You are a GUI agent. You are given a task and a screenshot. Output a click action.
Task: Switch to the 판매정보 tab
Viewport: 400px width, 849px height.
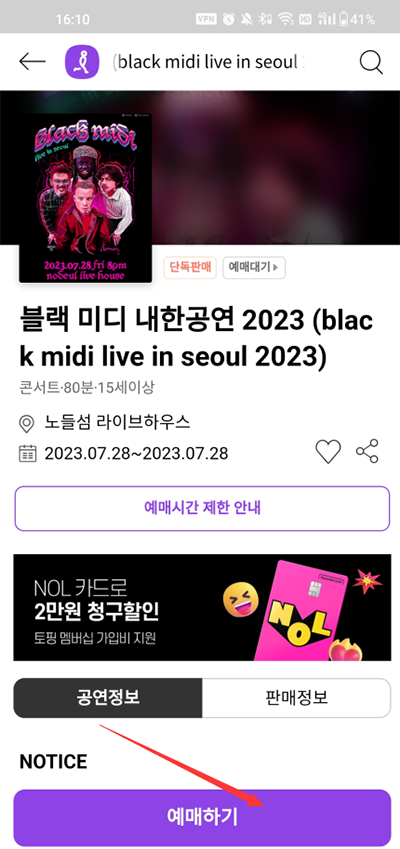(x=297, y=698)
